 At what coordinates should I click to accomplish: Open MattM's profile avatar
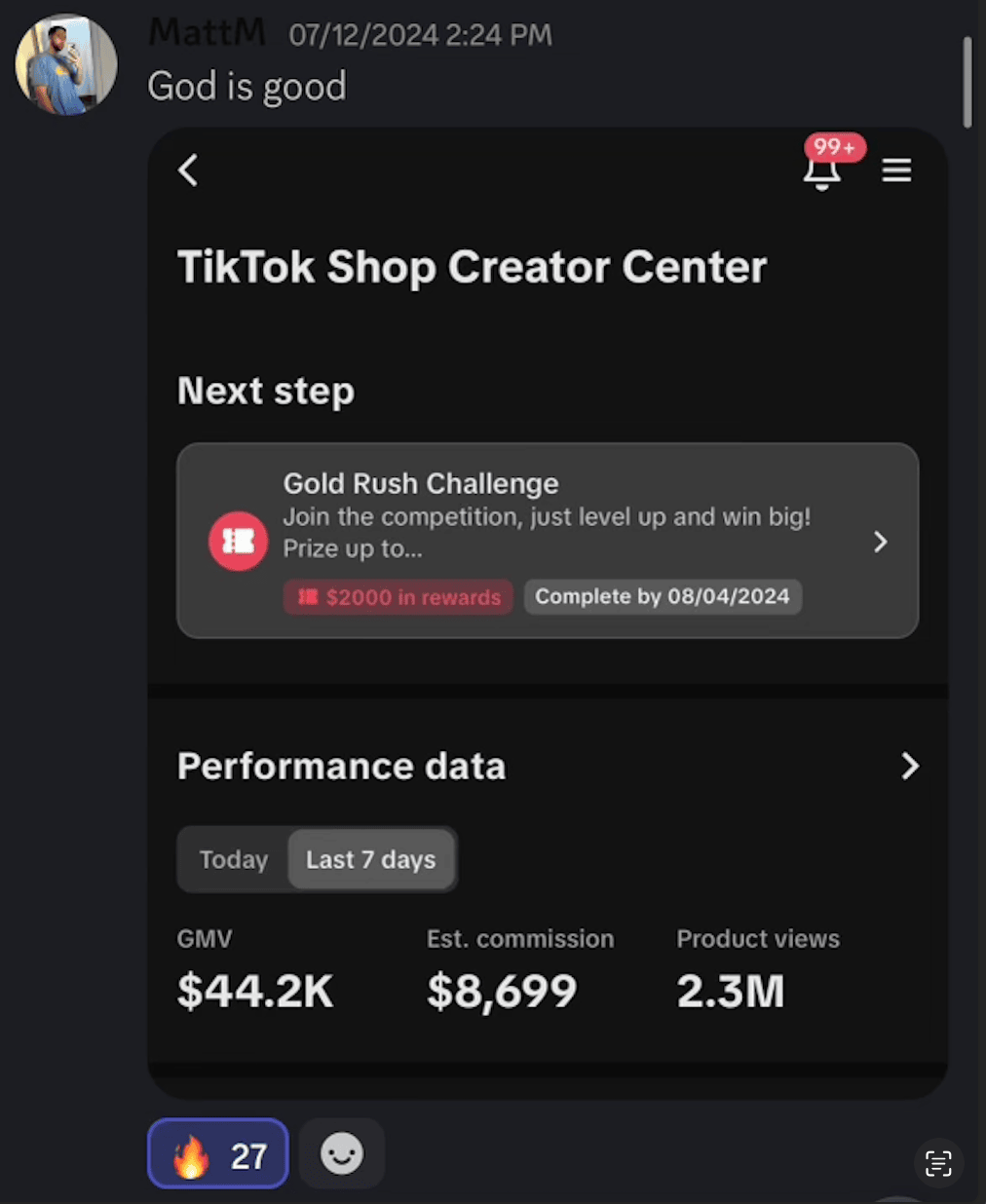66,65
